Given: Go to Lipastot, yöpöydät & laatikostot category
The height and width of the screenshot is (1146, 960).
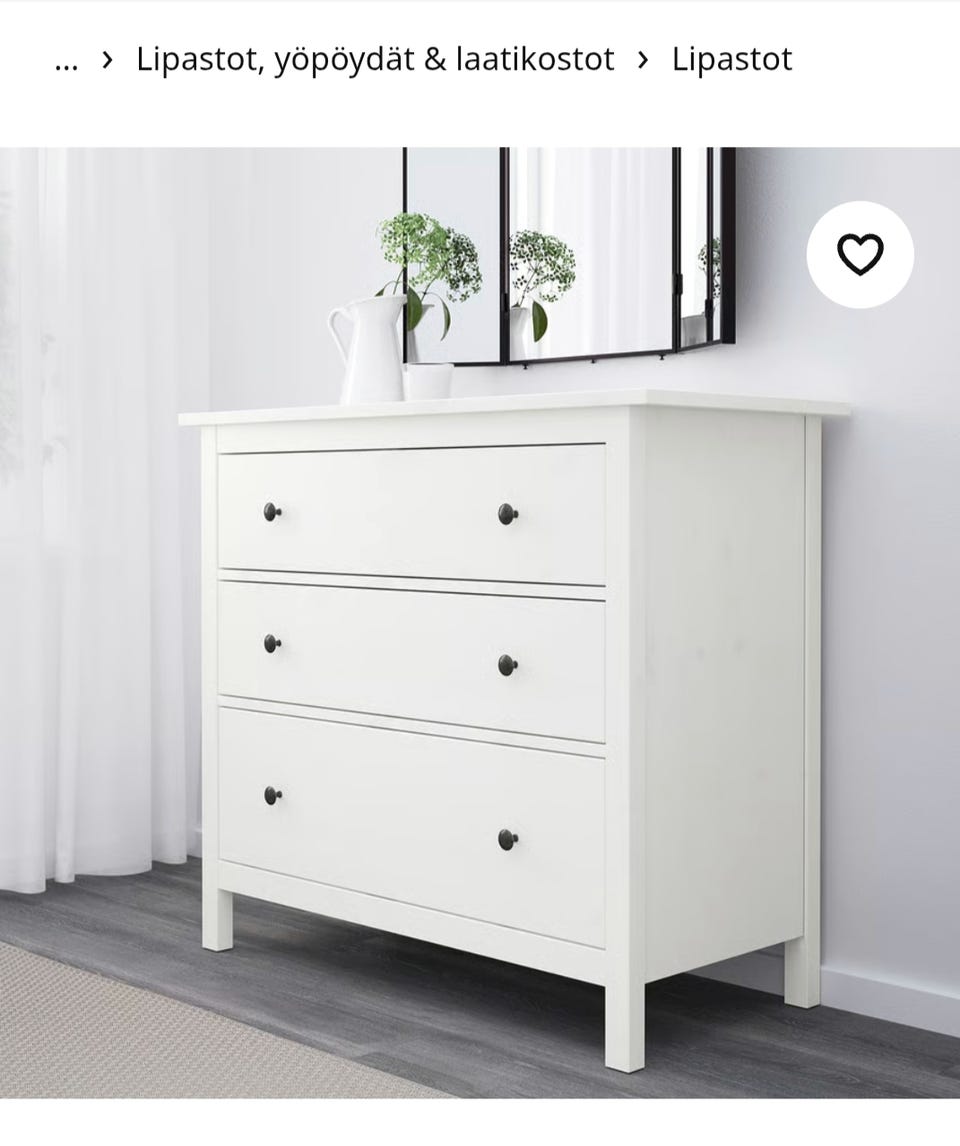Looking at the screenshot, I should tap(375, 59).
